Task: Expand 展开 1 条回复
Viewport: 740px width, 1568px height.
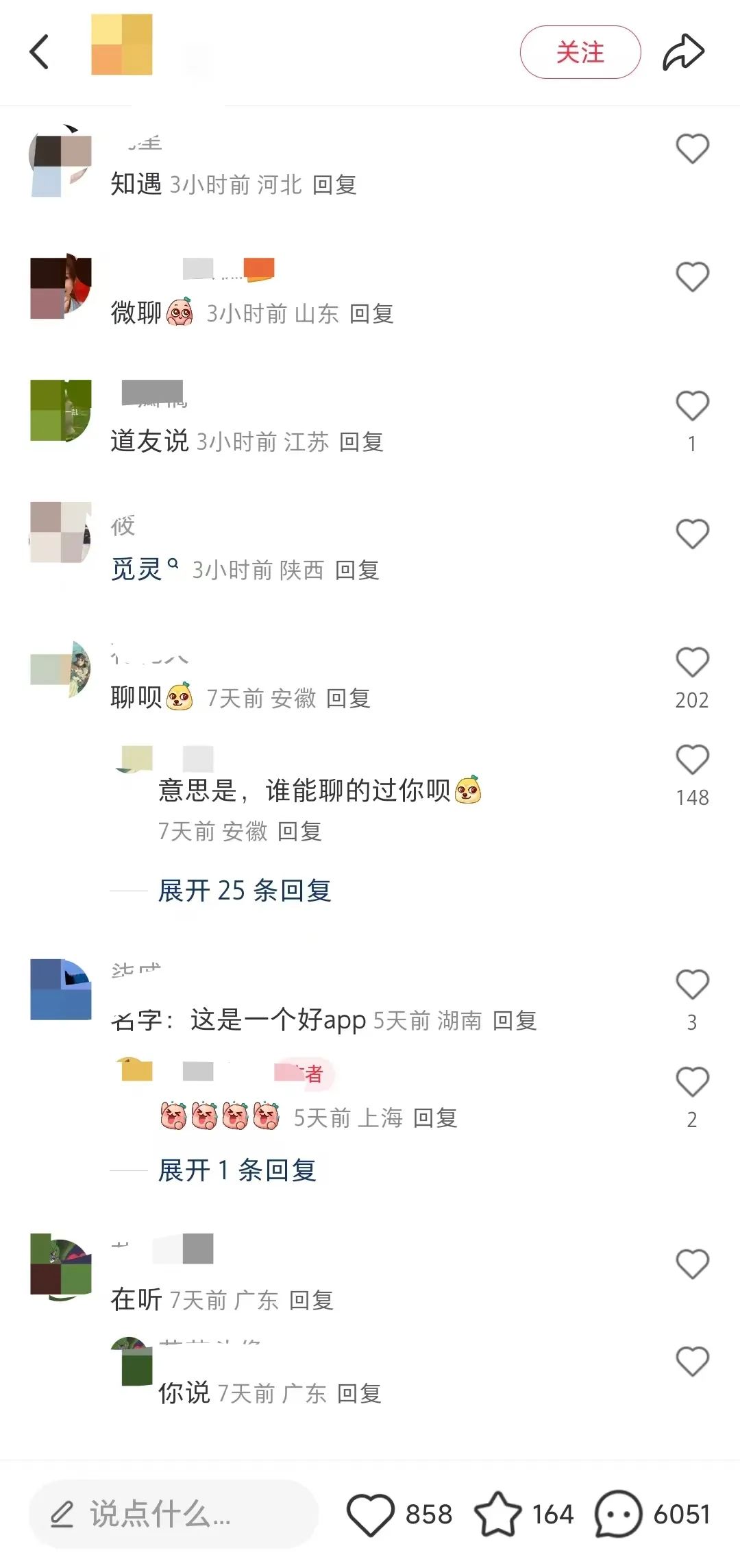Action: click(237, 1170)
